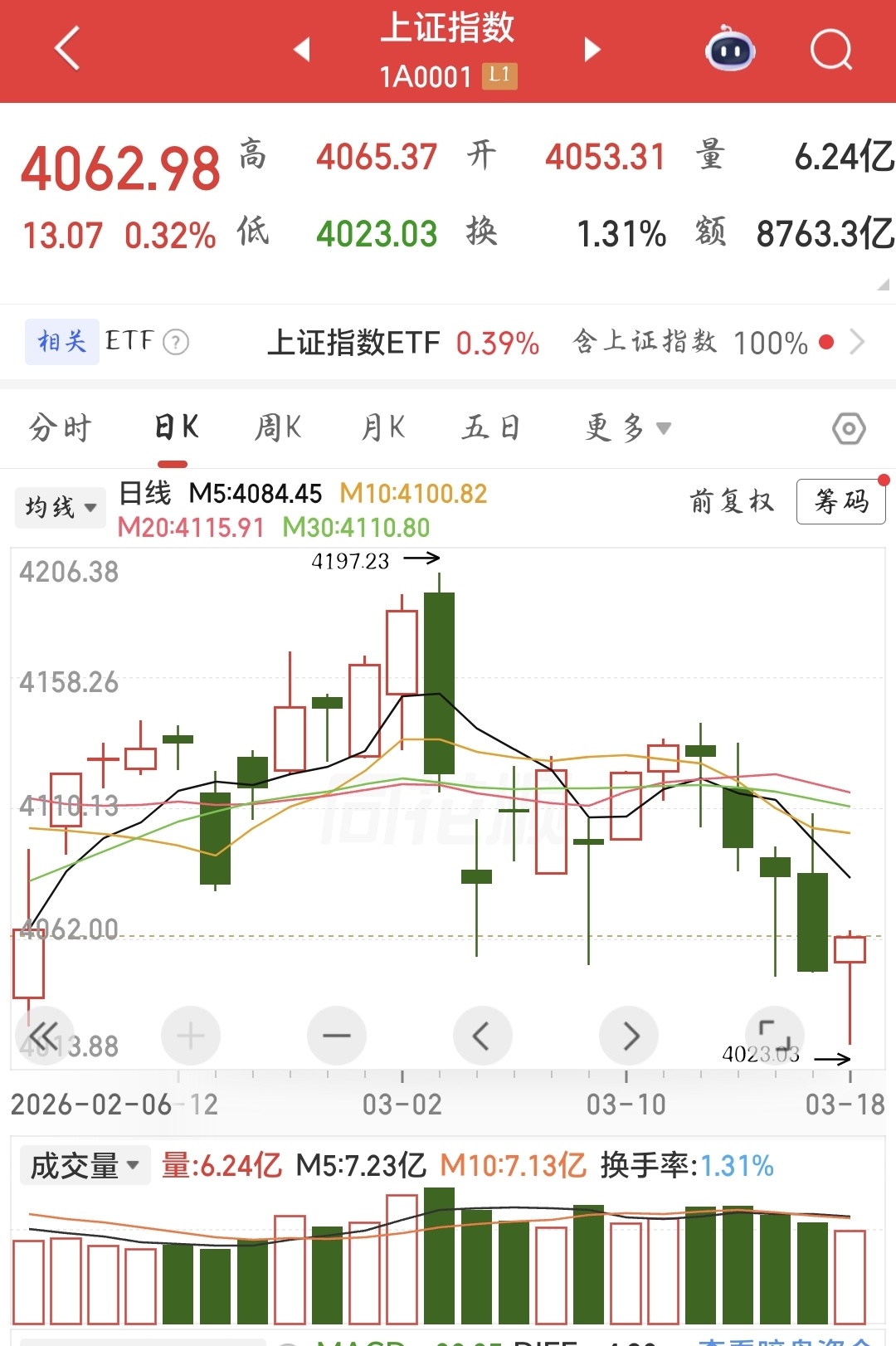Expand the 更多 chart period dropdown

coord(626,428)
